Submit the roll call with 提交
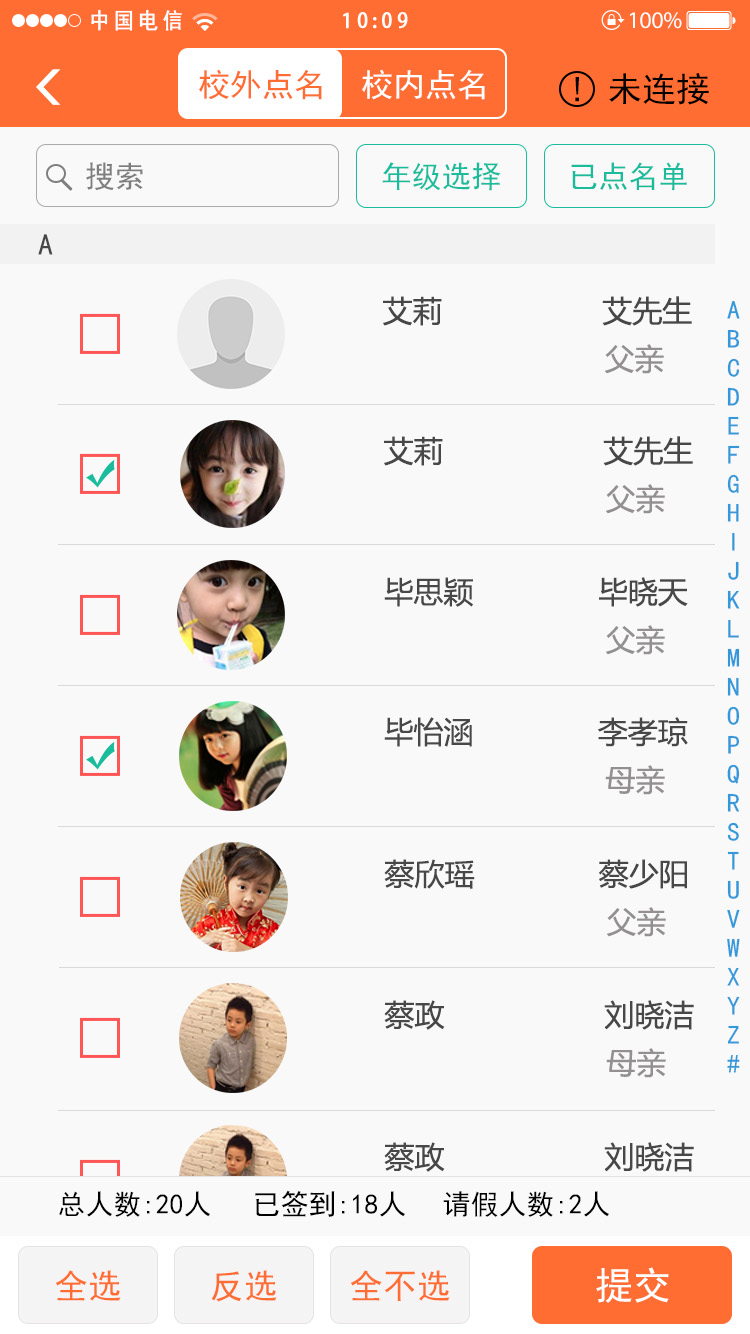750x1334 pixels. coord(632,1285)
